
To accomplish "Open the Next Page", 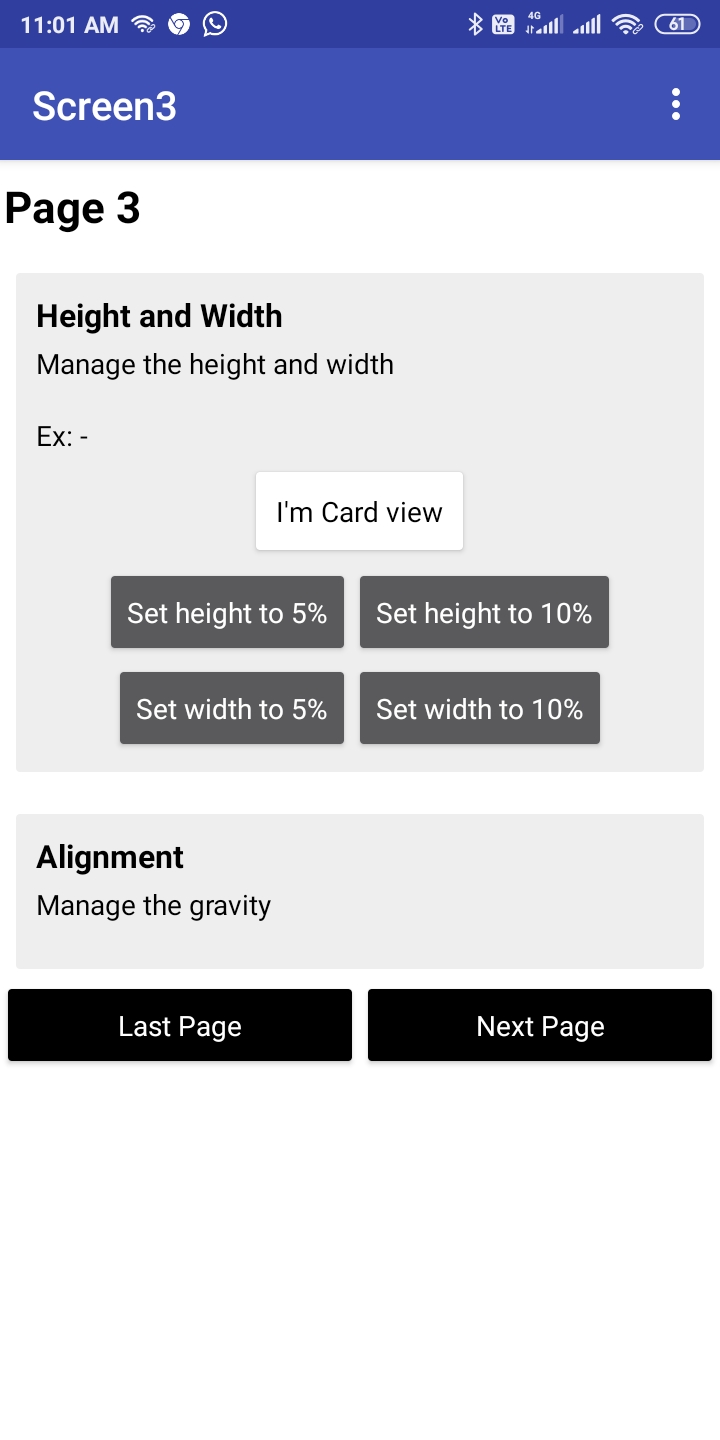I will (x=540, y=1025).
